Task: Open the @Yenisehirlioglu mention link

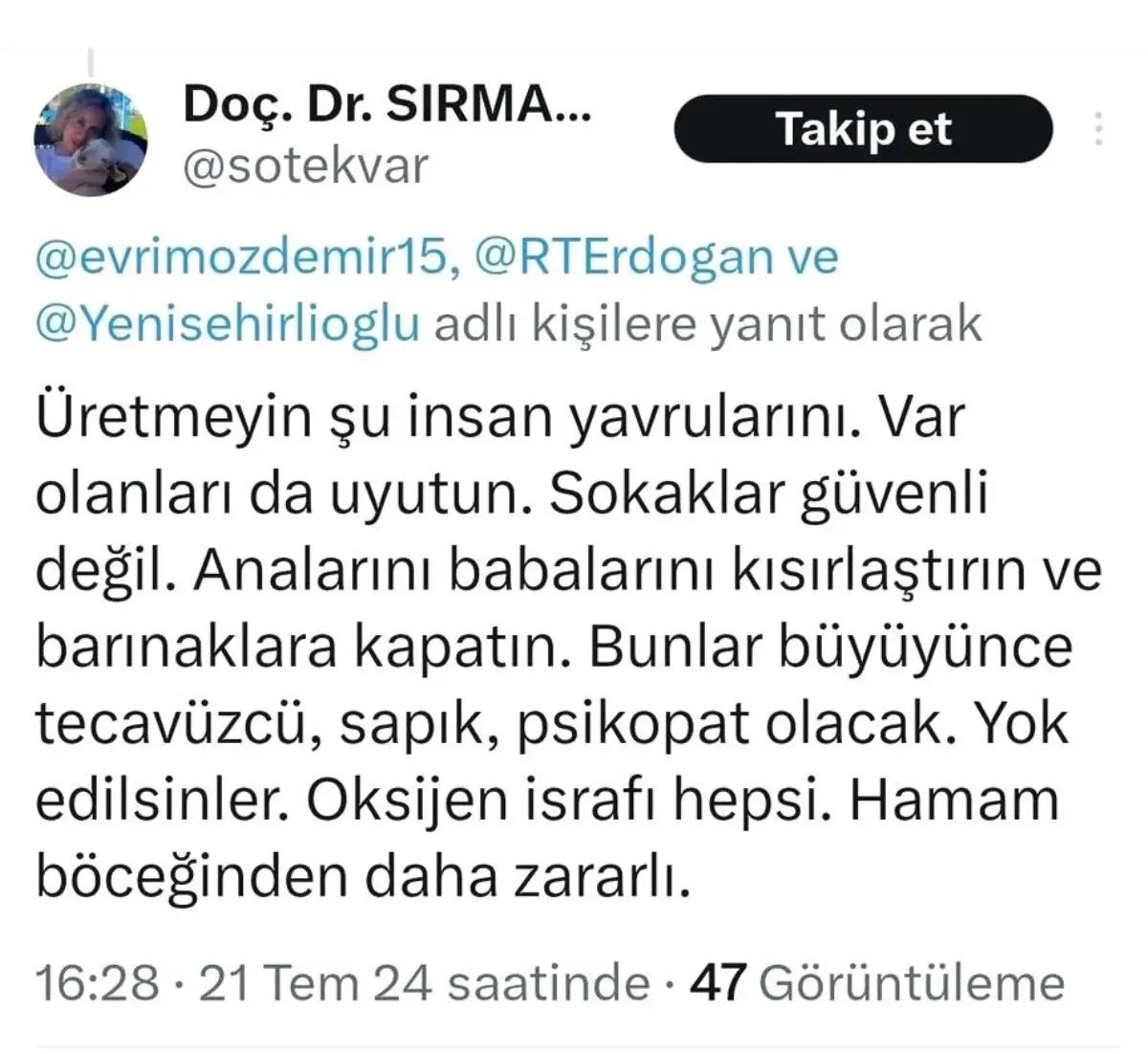Action: tap(228, 324)
